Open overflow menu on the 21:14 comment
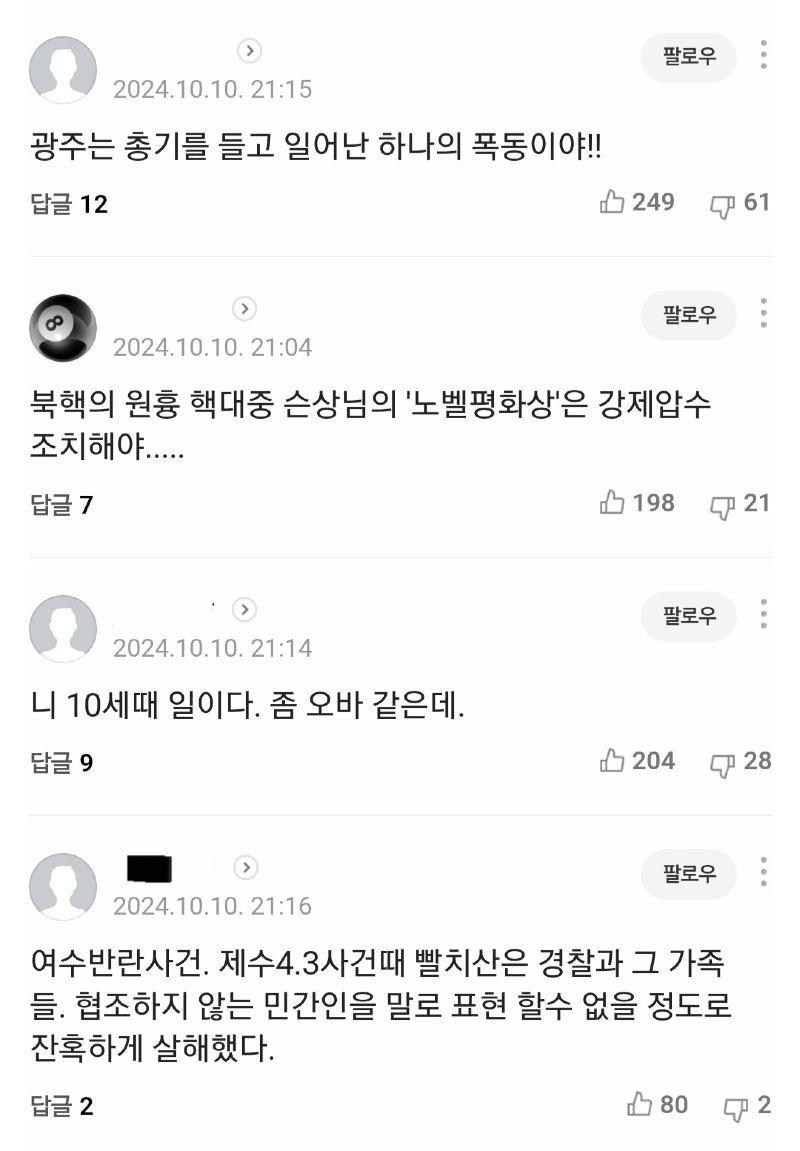The height and width of the screenshot is (1151, 800). pyautogui.click(x=763, y=615)
